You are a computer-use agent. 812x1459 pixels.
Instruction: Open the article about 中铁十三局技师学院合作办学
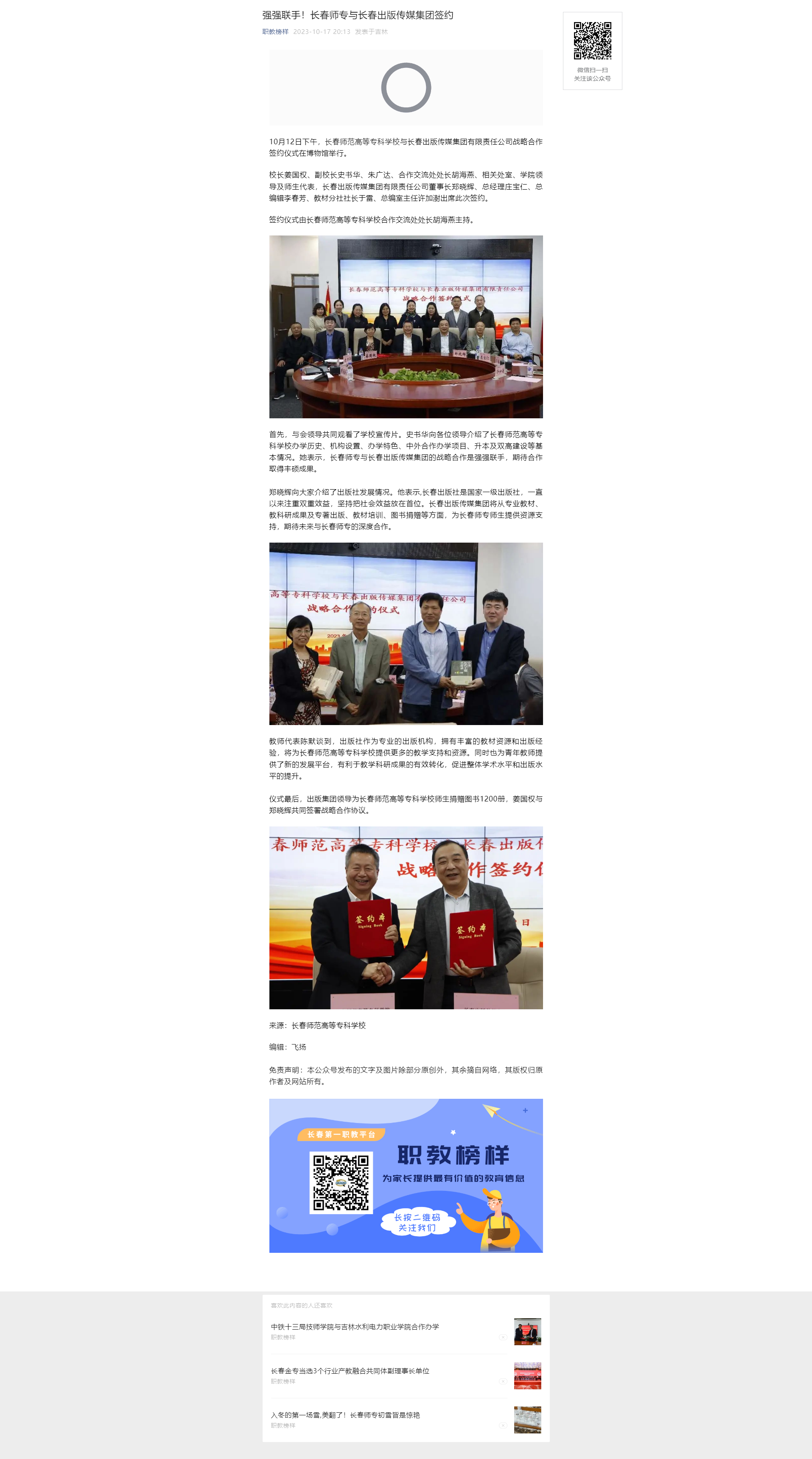coord(355,1327)
